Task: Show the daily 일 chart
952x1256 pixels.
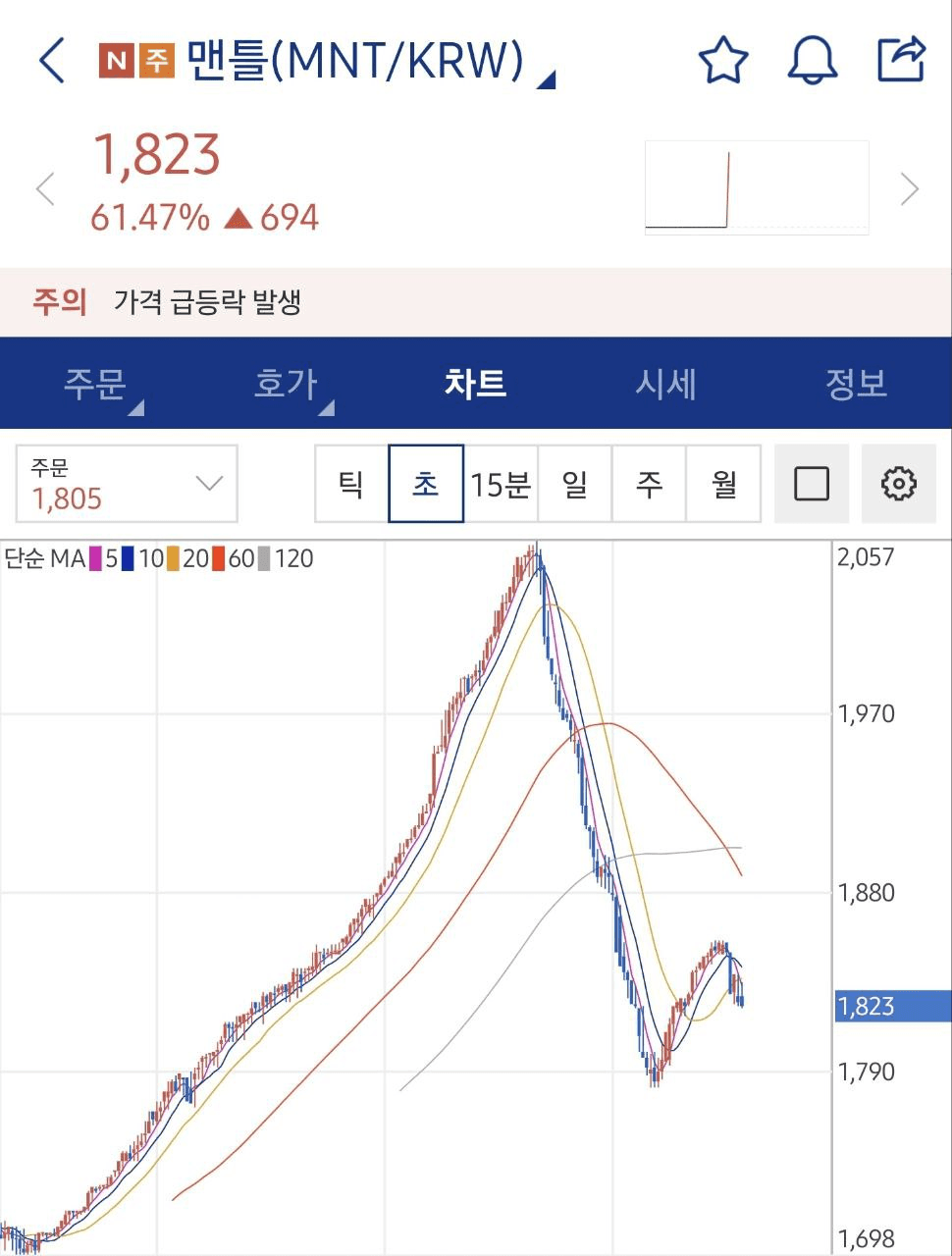Action: [575, 484]
